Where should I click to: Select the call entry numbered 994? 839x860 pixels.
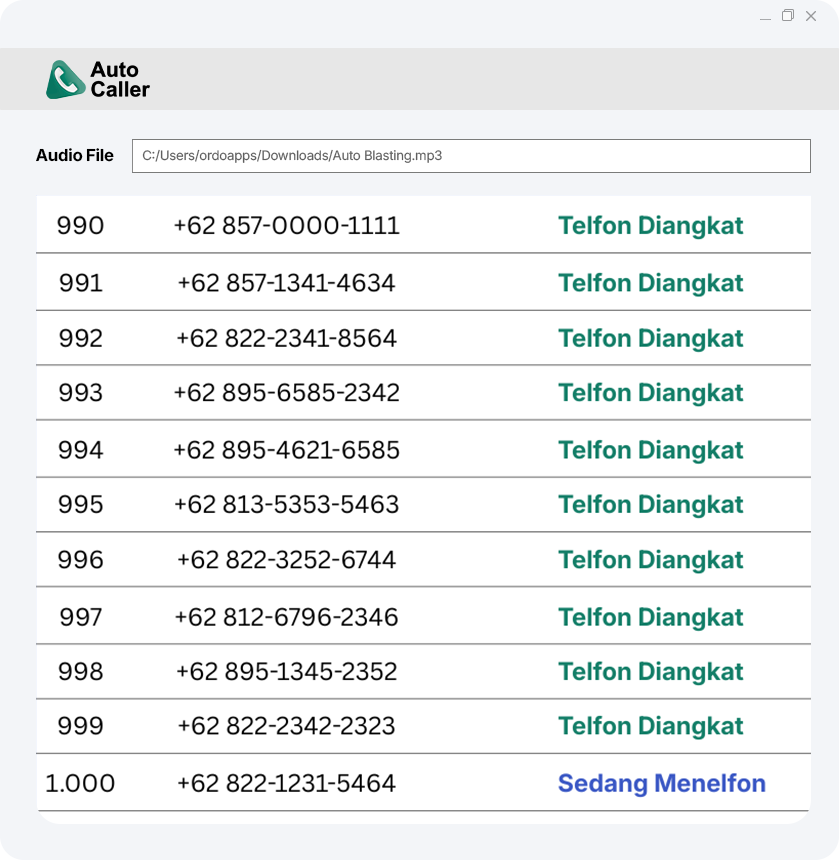coord(81,449)
